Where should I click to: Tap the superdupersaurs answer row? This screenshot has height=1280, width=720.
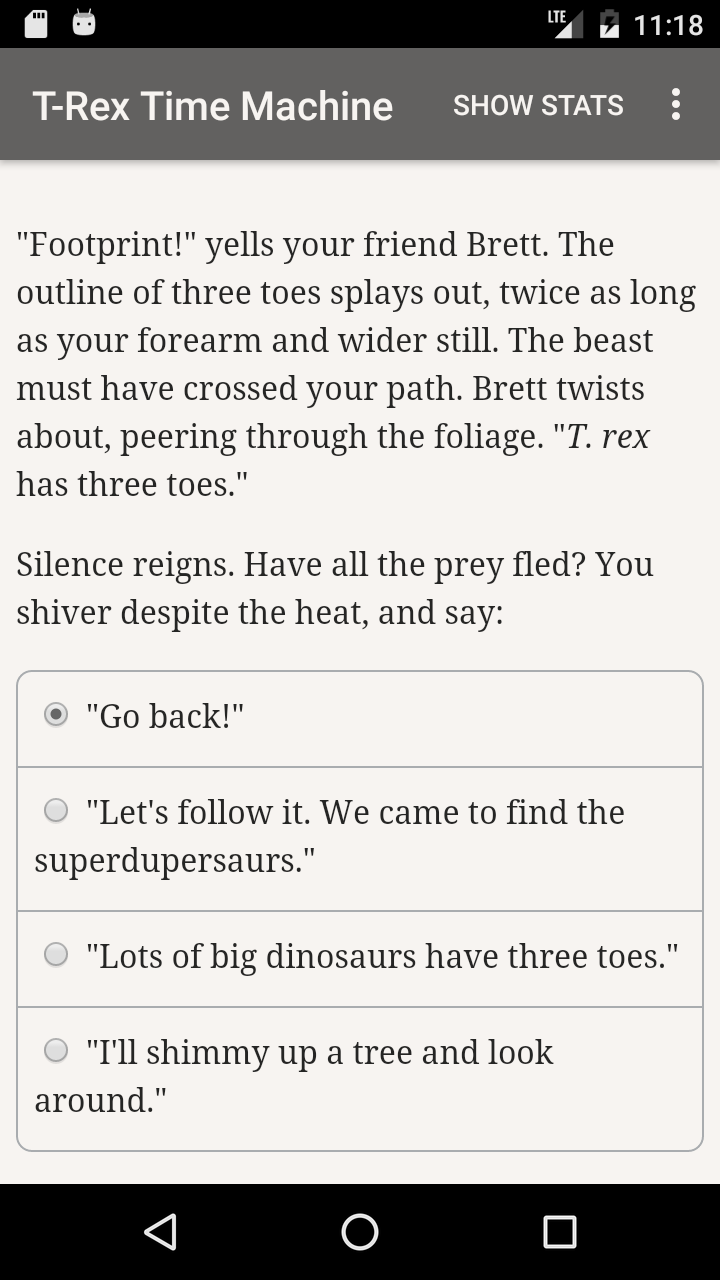pyautogui.click(x=360, y=835)
